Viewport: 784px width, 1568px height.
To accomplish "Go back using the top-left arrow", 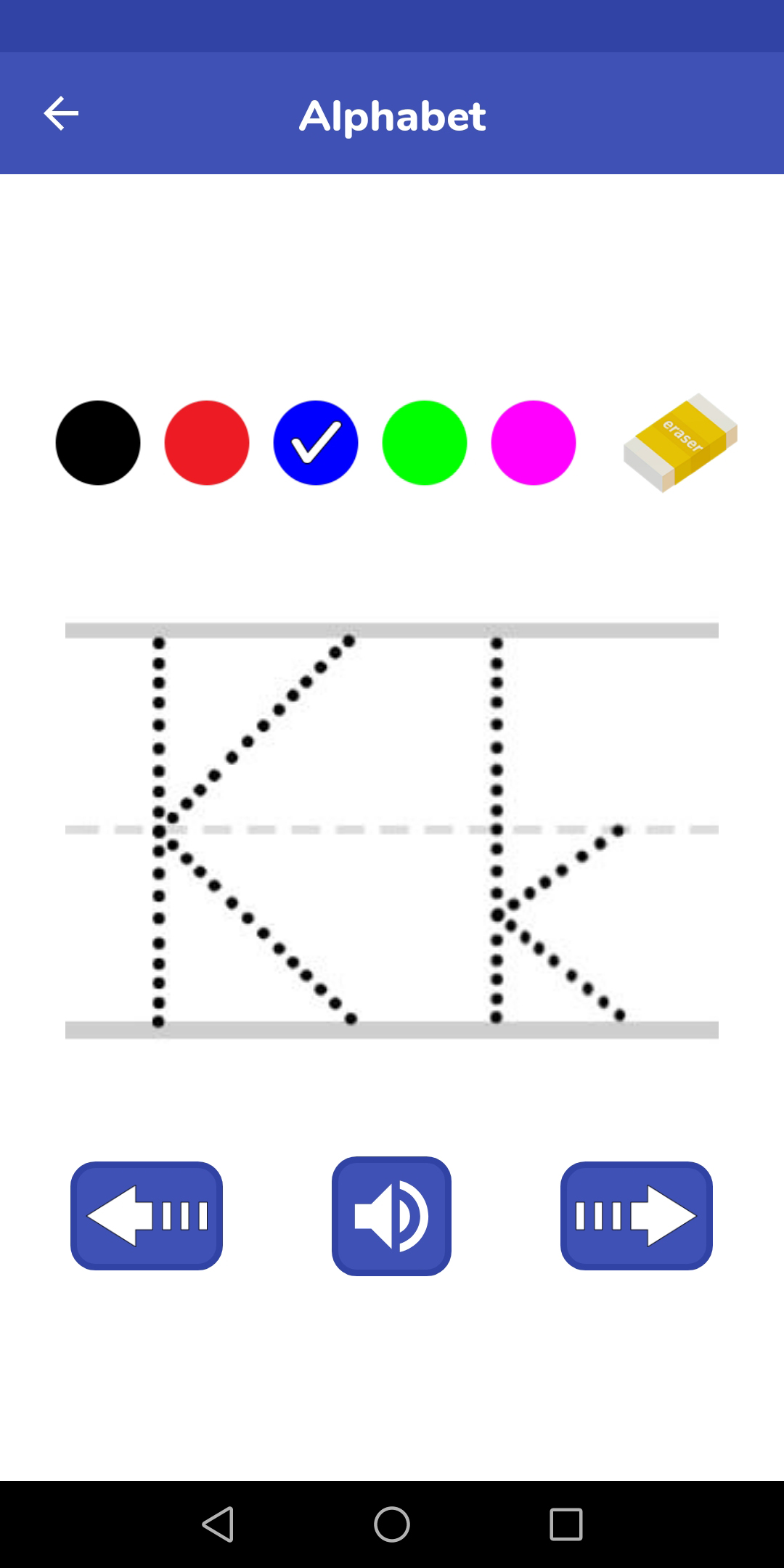I will (61, 113).
